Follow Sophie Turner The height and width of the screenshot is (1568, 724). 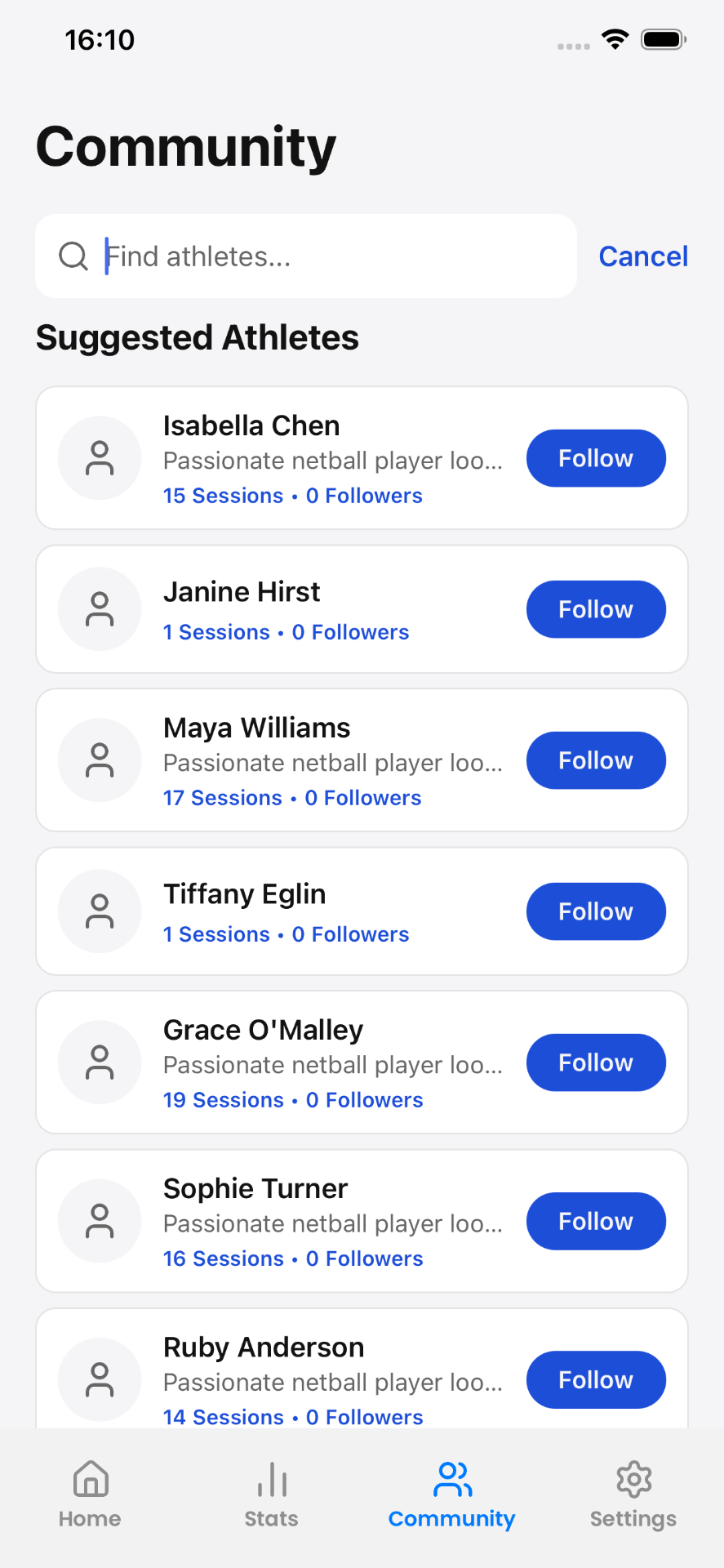coord(595,1220)
